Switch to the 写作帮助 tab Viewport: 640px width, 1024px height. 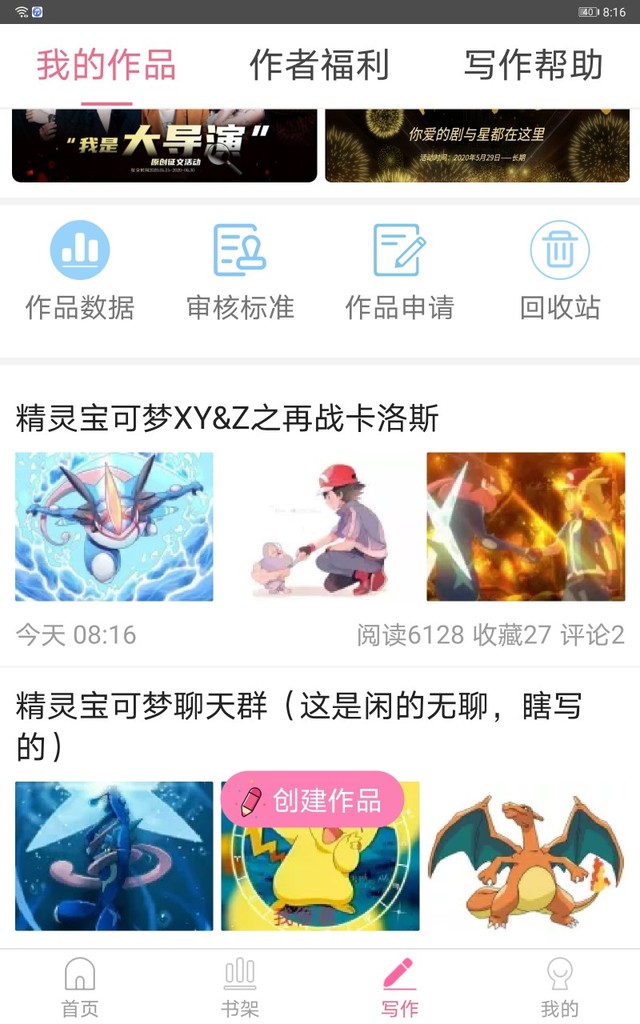click(x=533, y=65)
